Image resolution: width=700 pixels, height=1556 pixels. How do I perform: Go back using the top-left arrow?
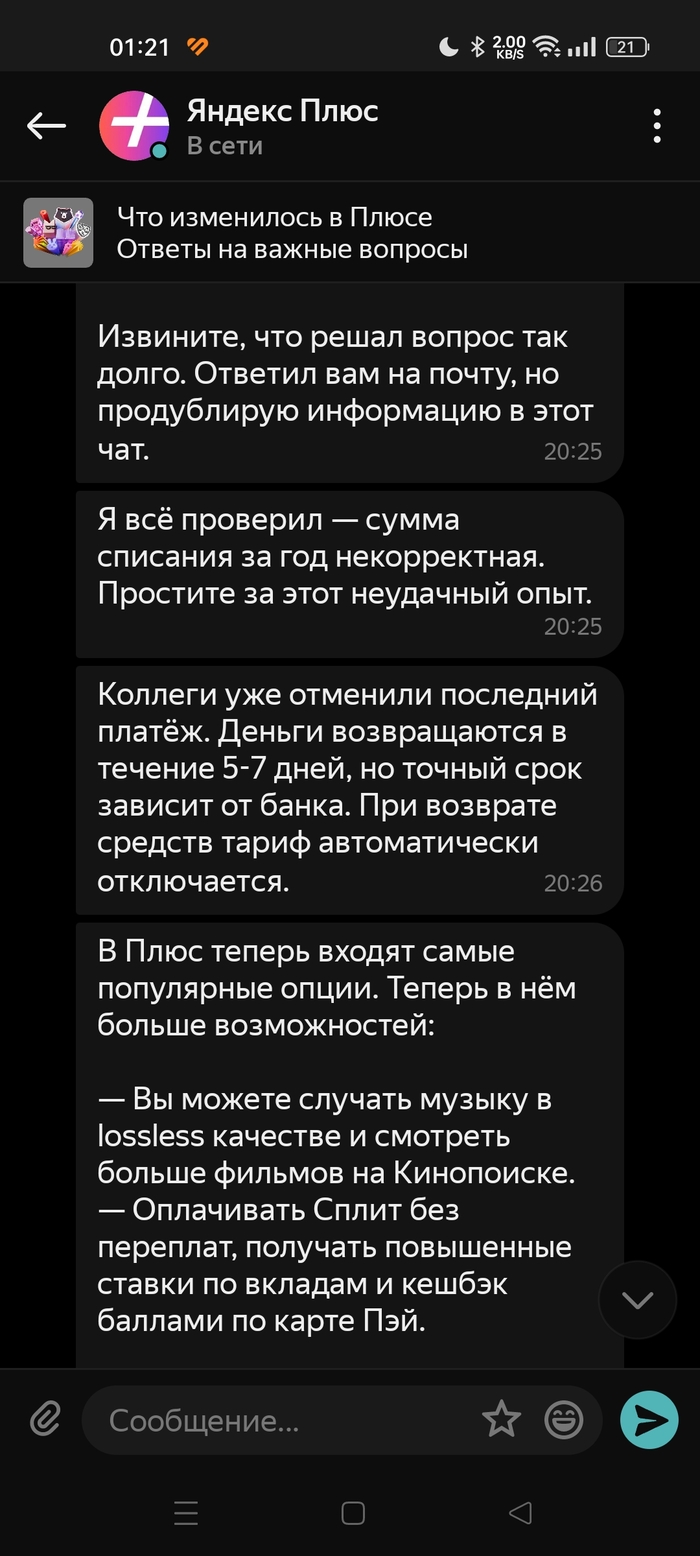click(46, 126)
